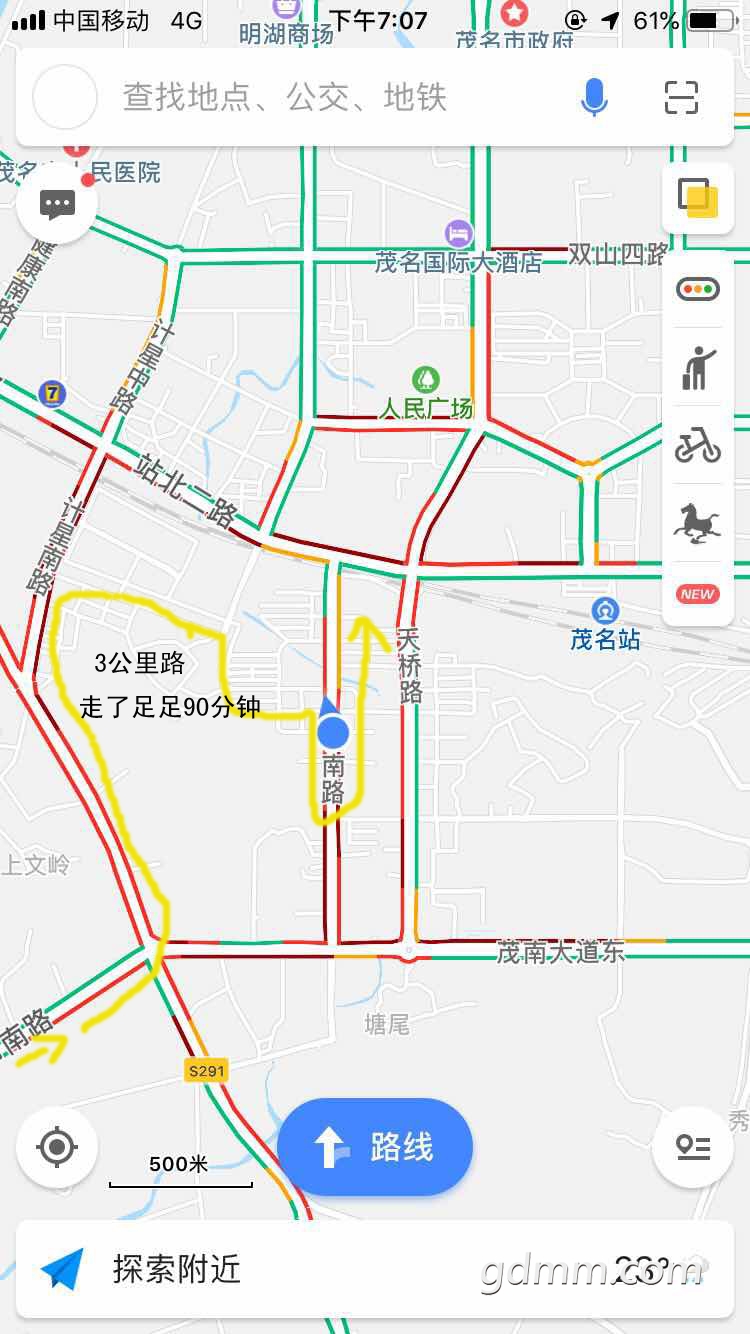Open the NEW badge feature
The image size is (750, 1334).
click(x=698, y=594)
